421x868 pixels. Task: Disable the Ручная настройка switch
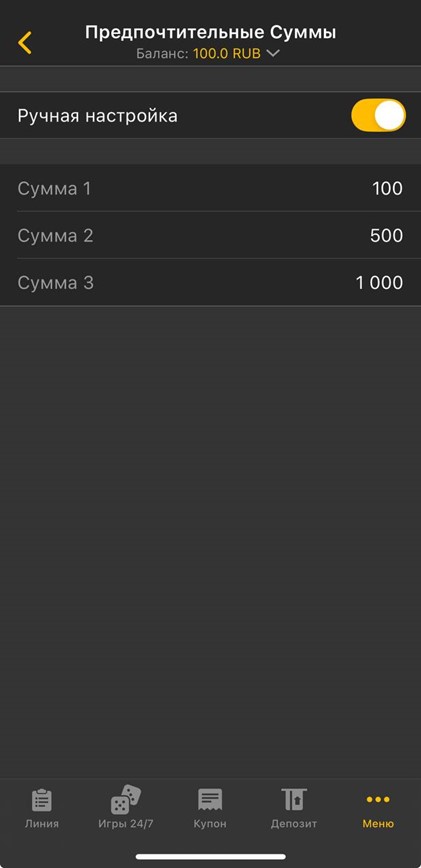(x=378, y=115)
